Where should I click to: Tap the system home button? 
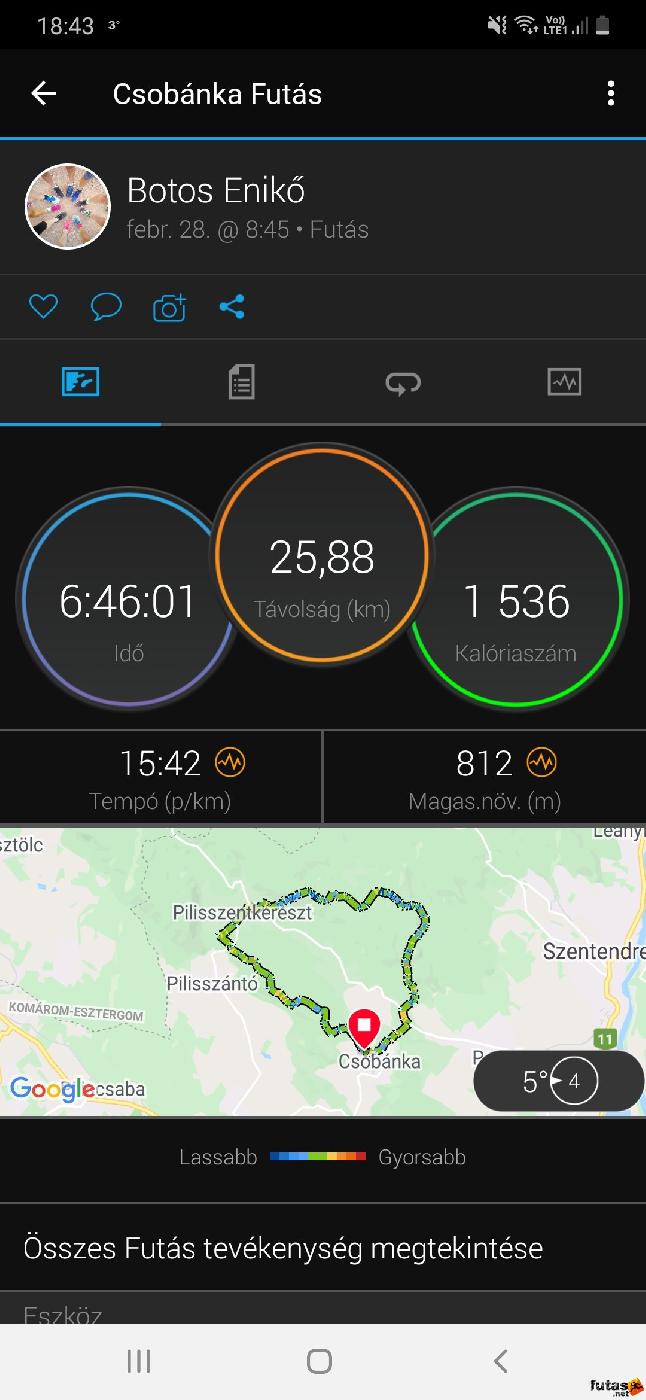pos(319,1360)
